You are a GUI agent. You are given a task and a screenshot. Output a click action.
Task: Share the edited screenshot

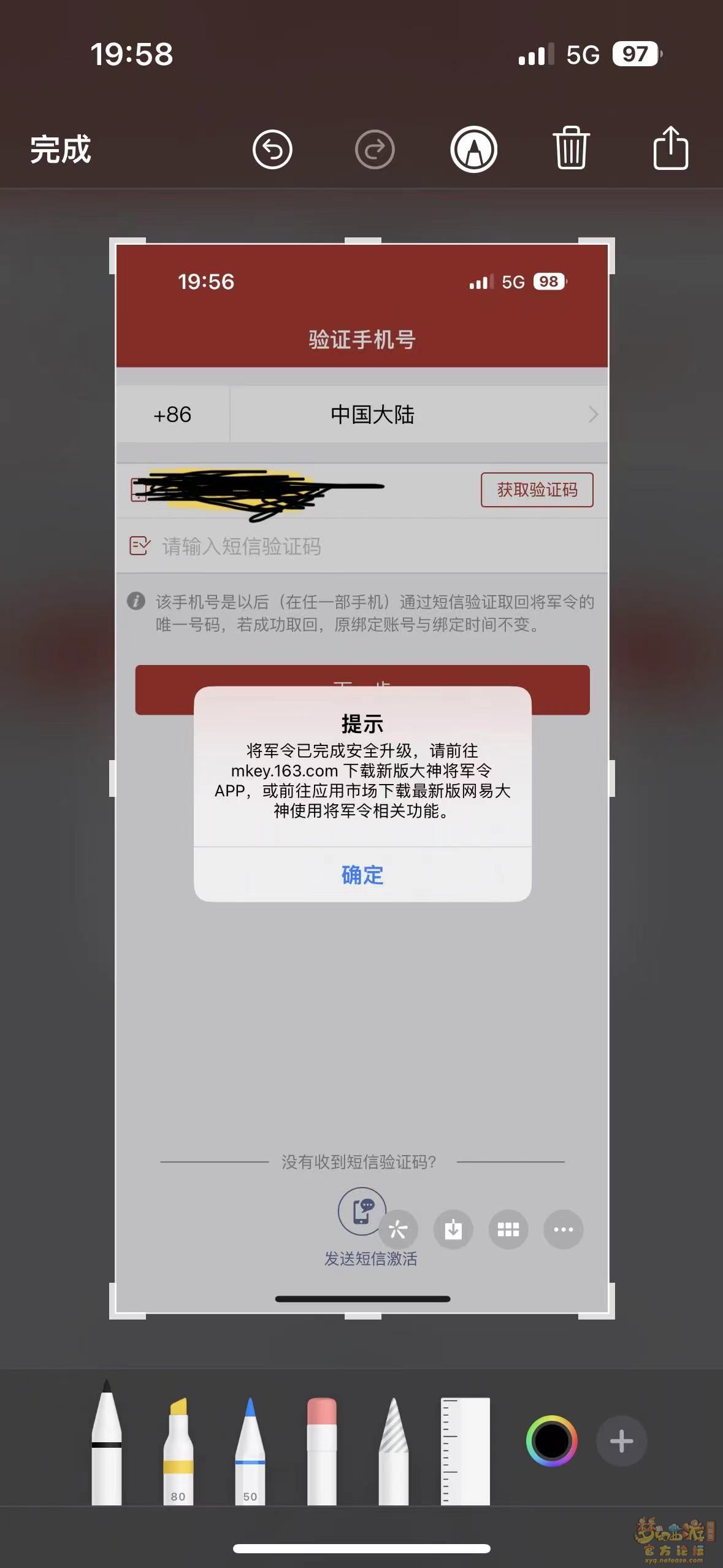point(670,148)
